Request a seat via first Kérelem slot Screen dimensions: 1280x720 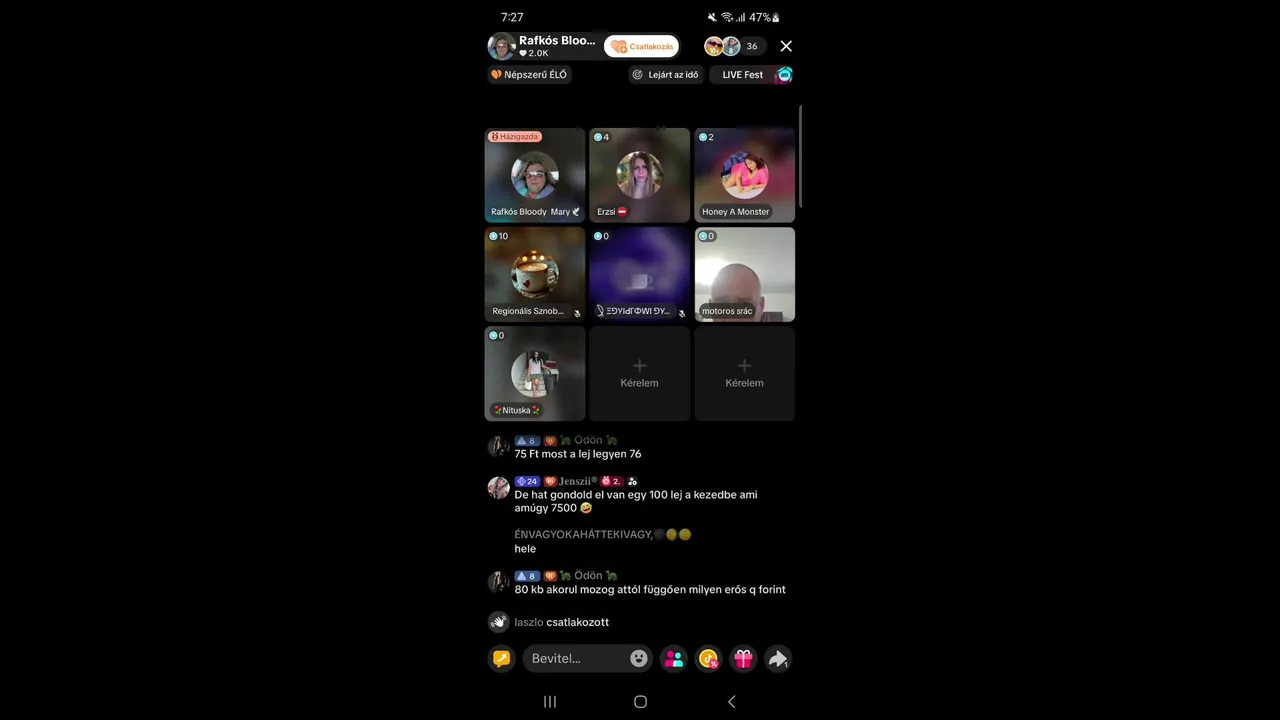click(x=639, y=373)
